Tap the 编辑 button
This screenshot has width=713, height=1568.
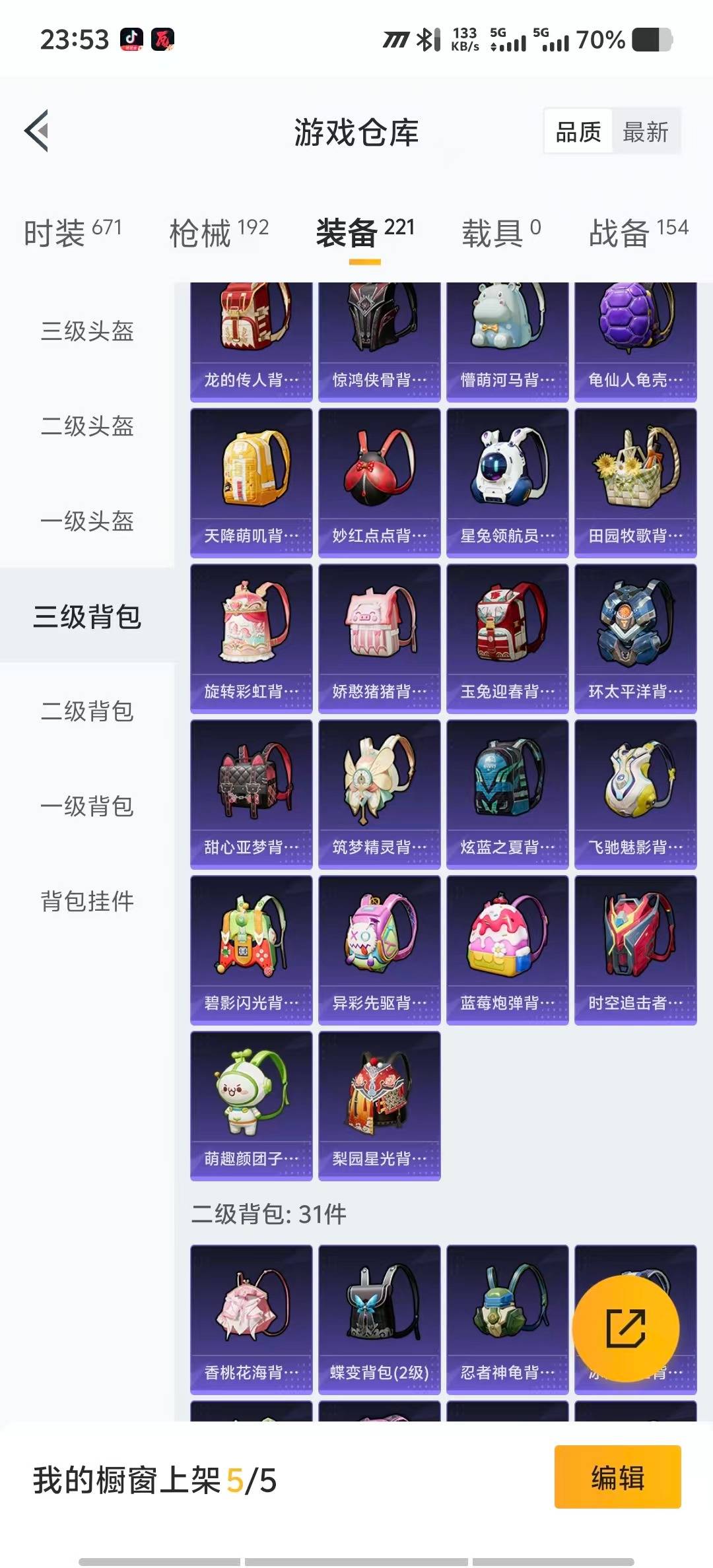click(x=617, y=1477)
